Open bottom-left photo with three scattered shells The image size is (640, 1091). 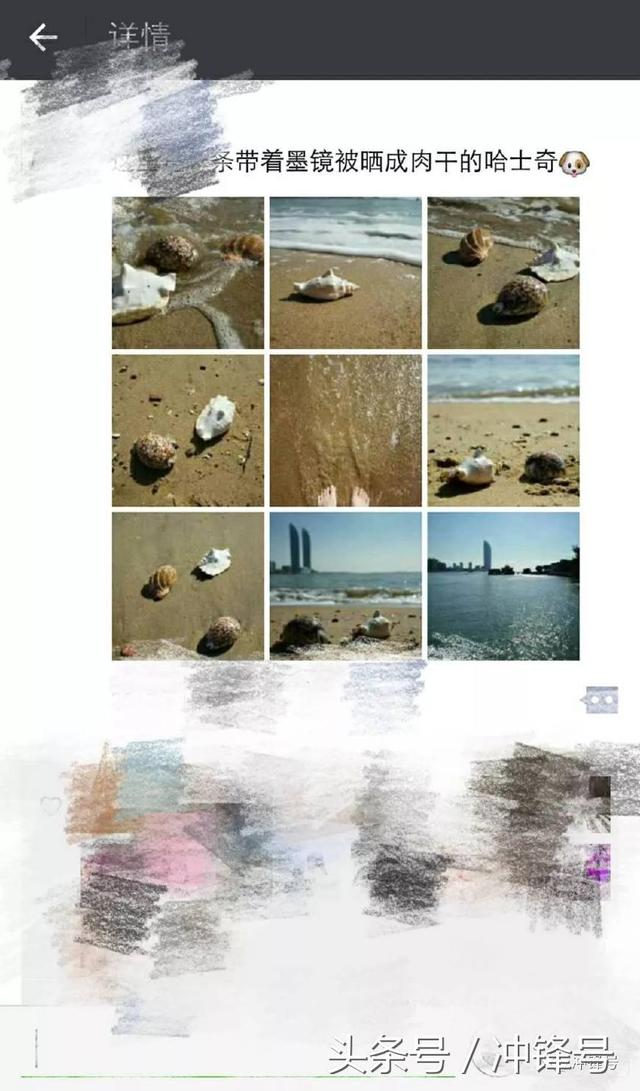[x=188, y=585]
